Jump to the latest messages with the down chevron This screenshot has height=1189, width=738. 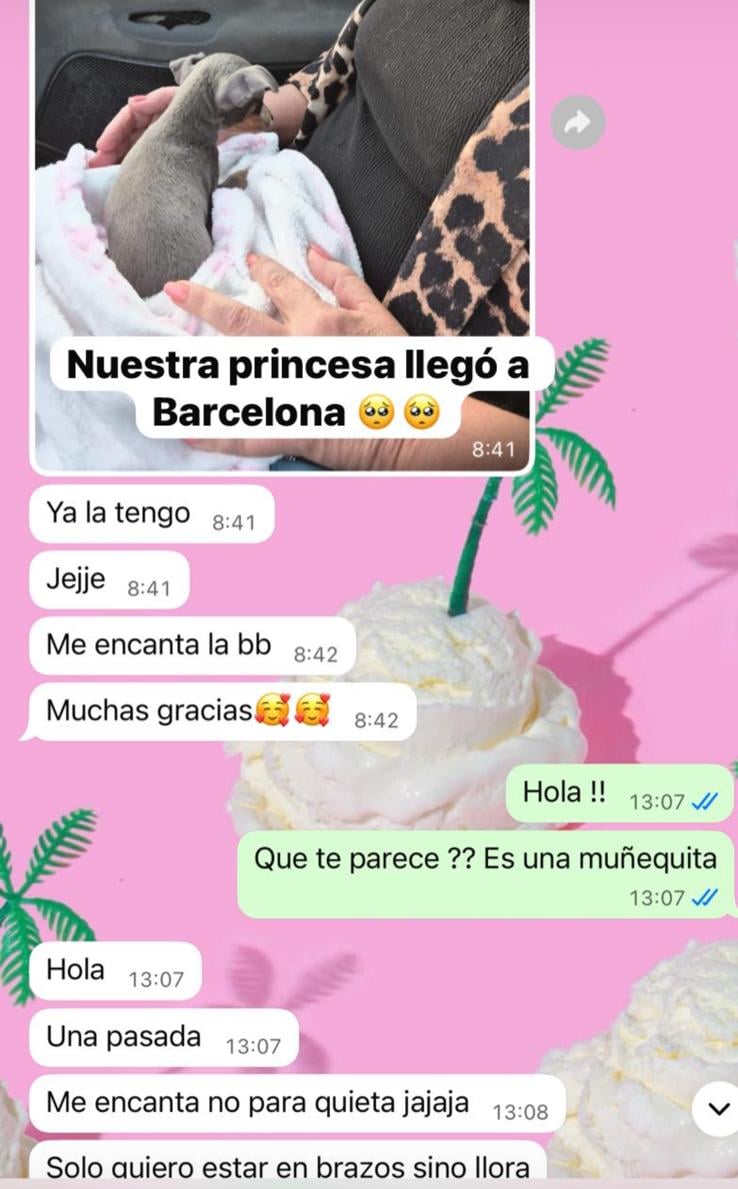[718, 1108]
